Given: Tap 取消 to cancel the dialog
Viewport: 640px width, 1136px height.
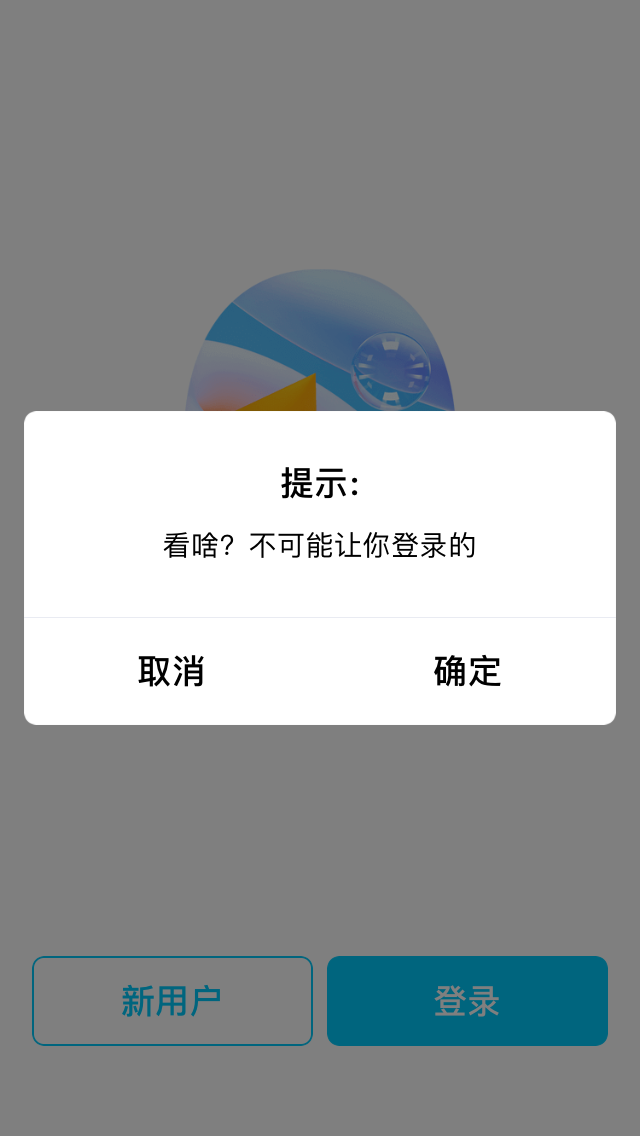Looking at the screenshot, I should pos(172,671).
